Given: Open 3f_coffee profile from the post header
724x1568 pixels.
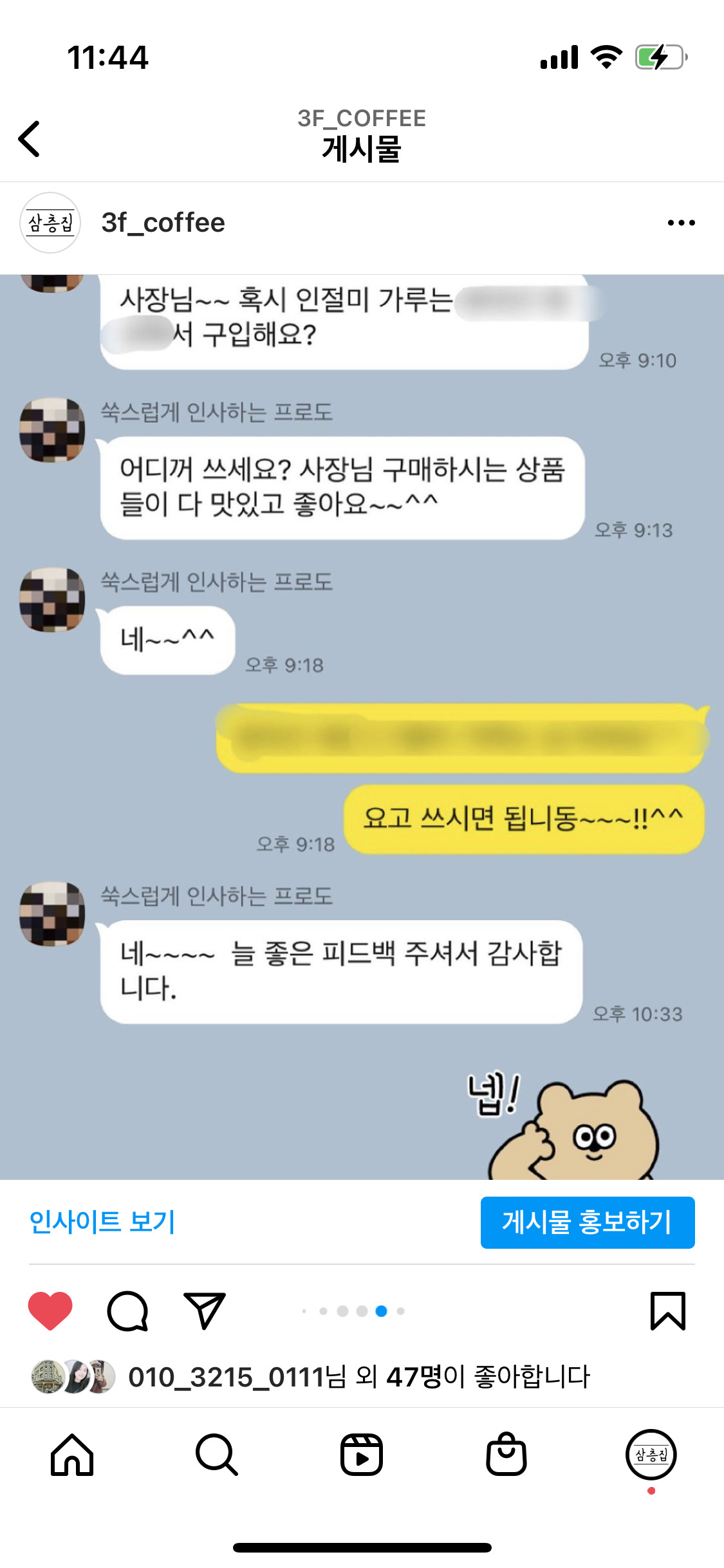Looking at the screenshot, I should [x=163, y=223].
